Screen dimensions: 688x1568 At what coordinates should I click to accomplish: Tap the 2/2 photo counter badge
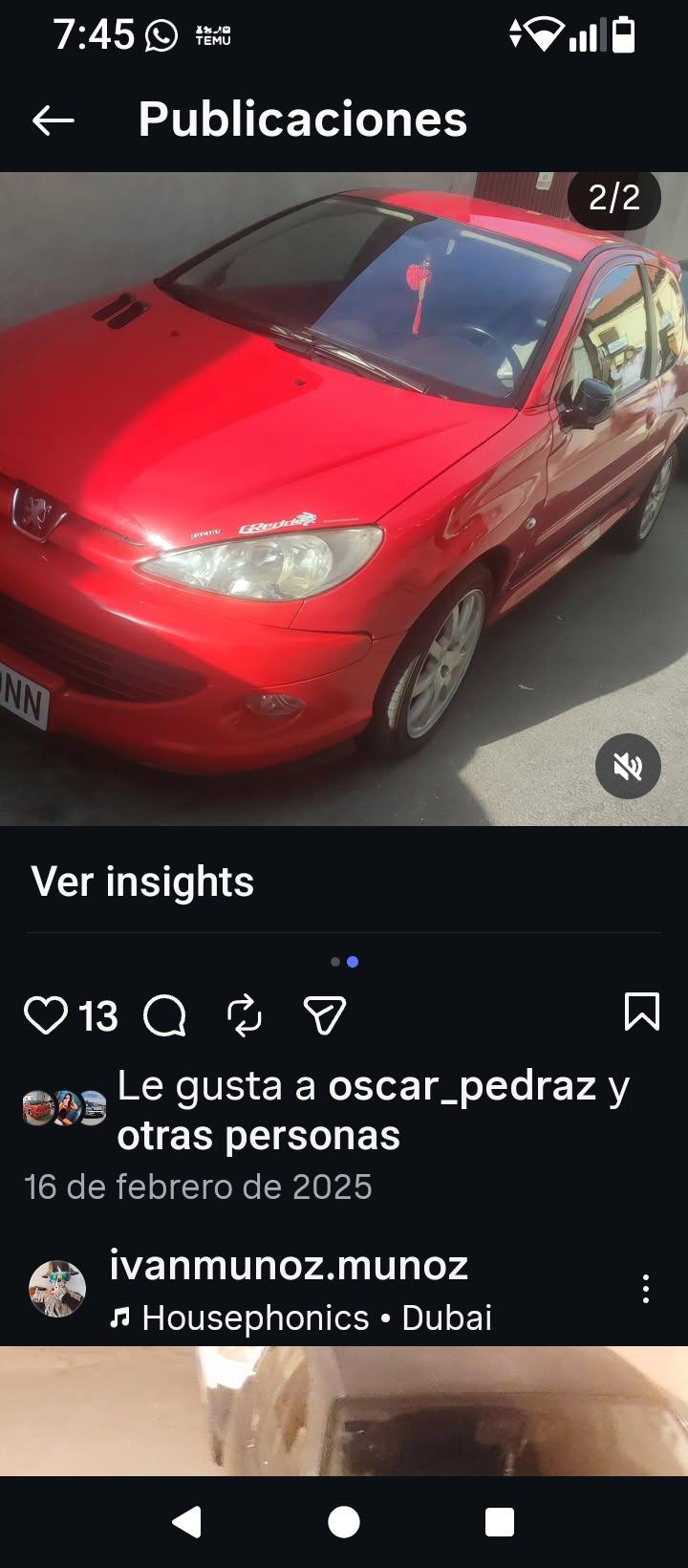point(614,198)
